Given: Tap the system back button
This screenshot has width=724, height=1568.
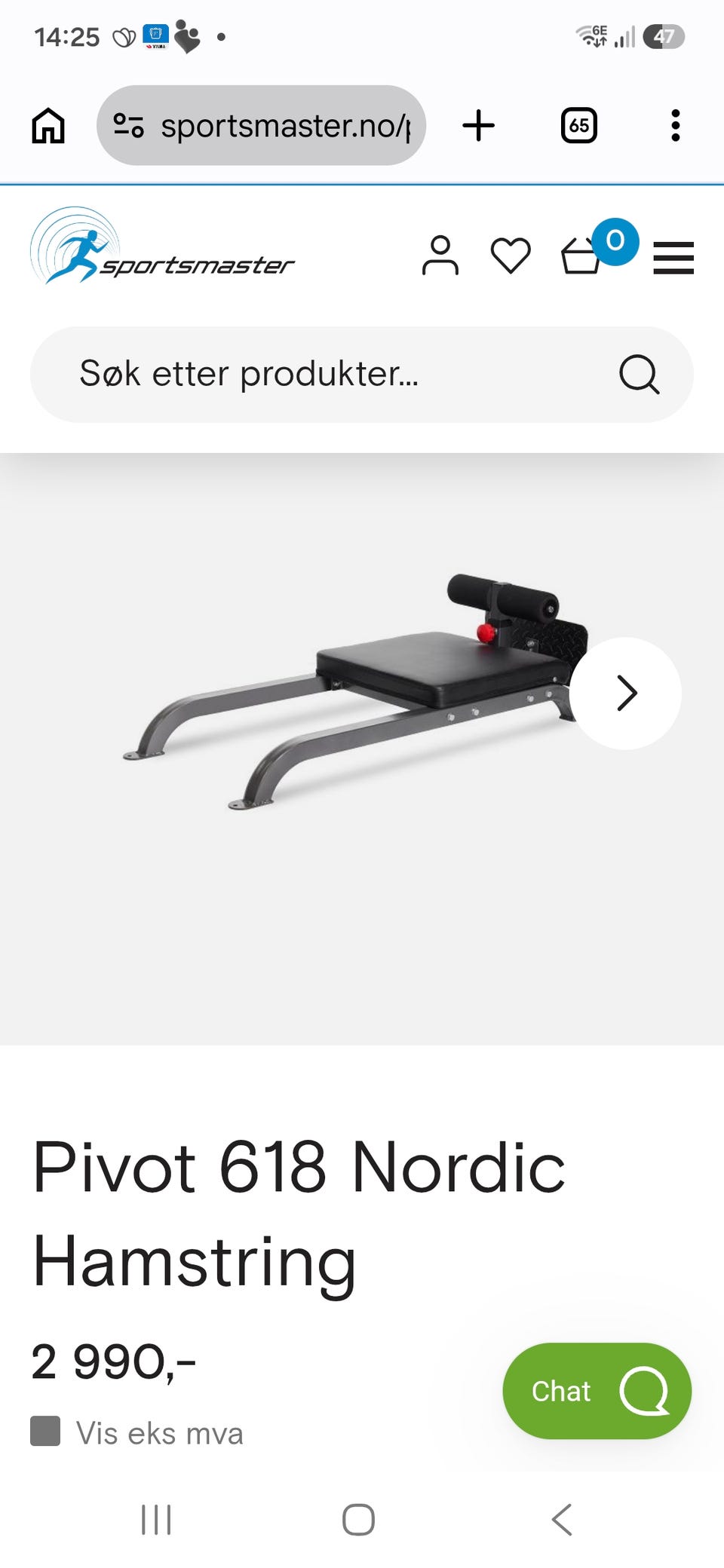Looking at the screenshot, I should click(x=562, y=1520).
